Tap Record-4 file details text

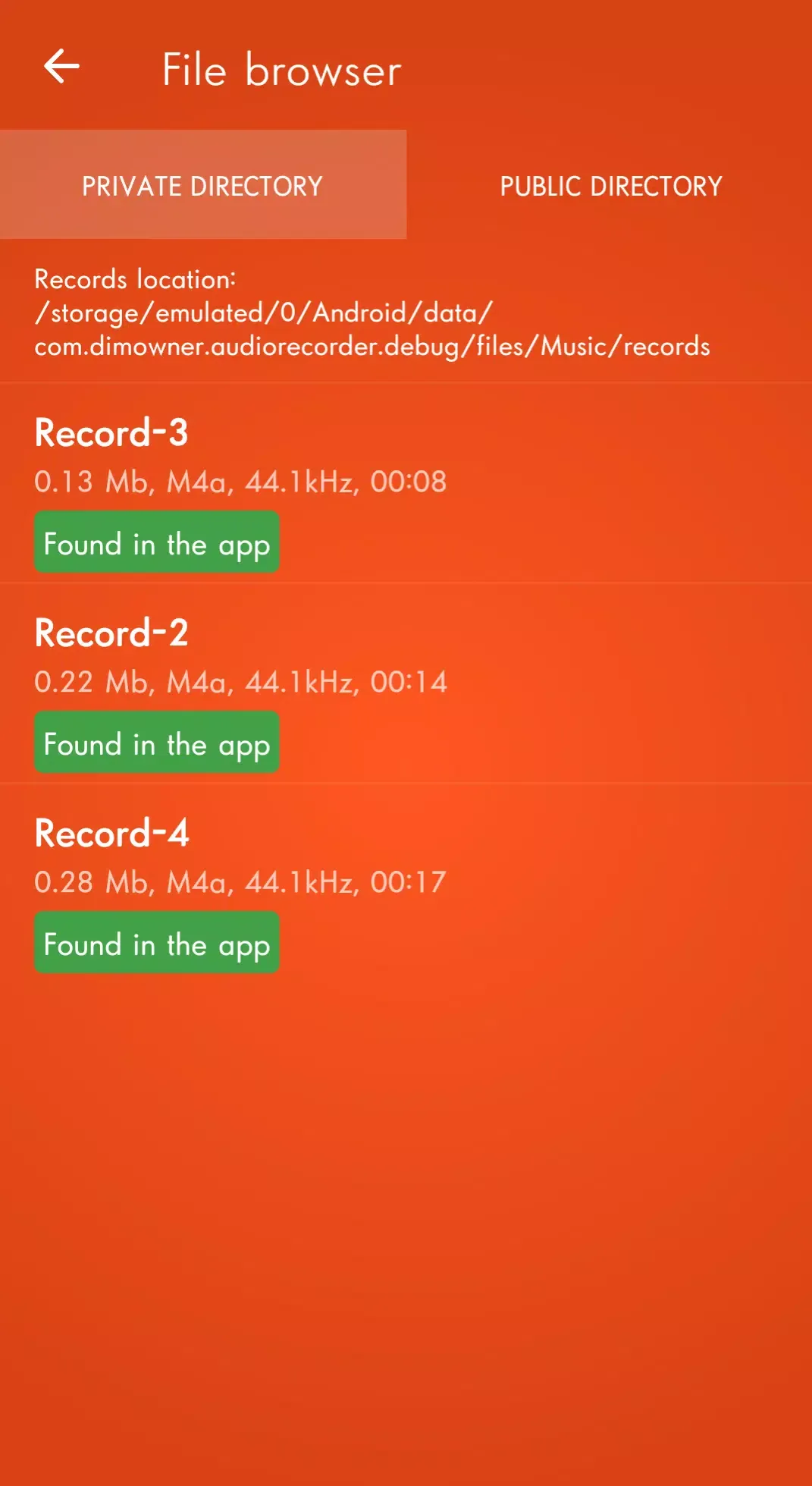(241, 881)
